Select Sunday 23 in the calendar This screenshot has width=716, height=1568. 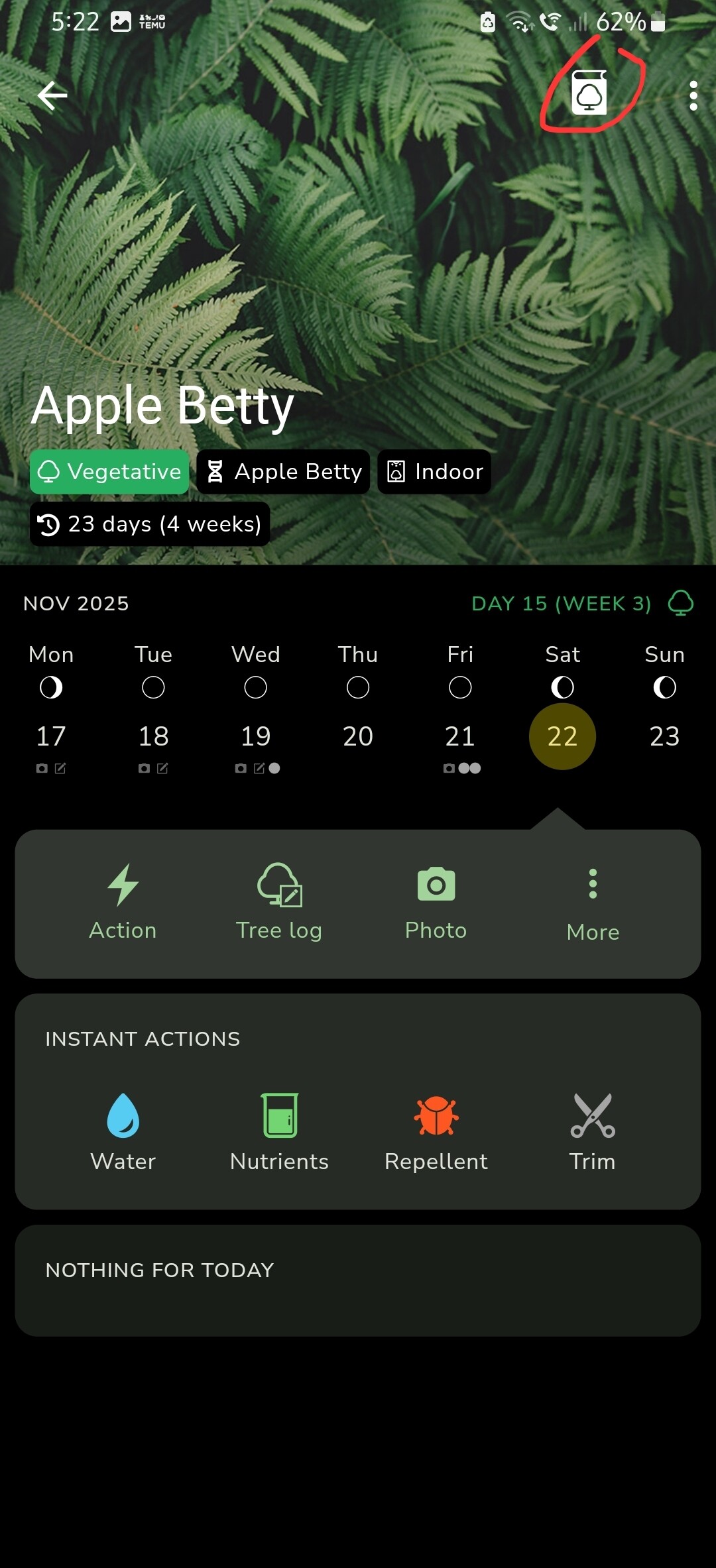(x=664, y=736)
